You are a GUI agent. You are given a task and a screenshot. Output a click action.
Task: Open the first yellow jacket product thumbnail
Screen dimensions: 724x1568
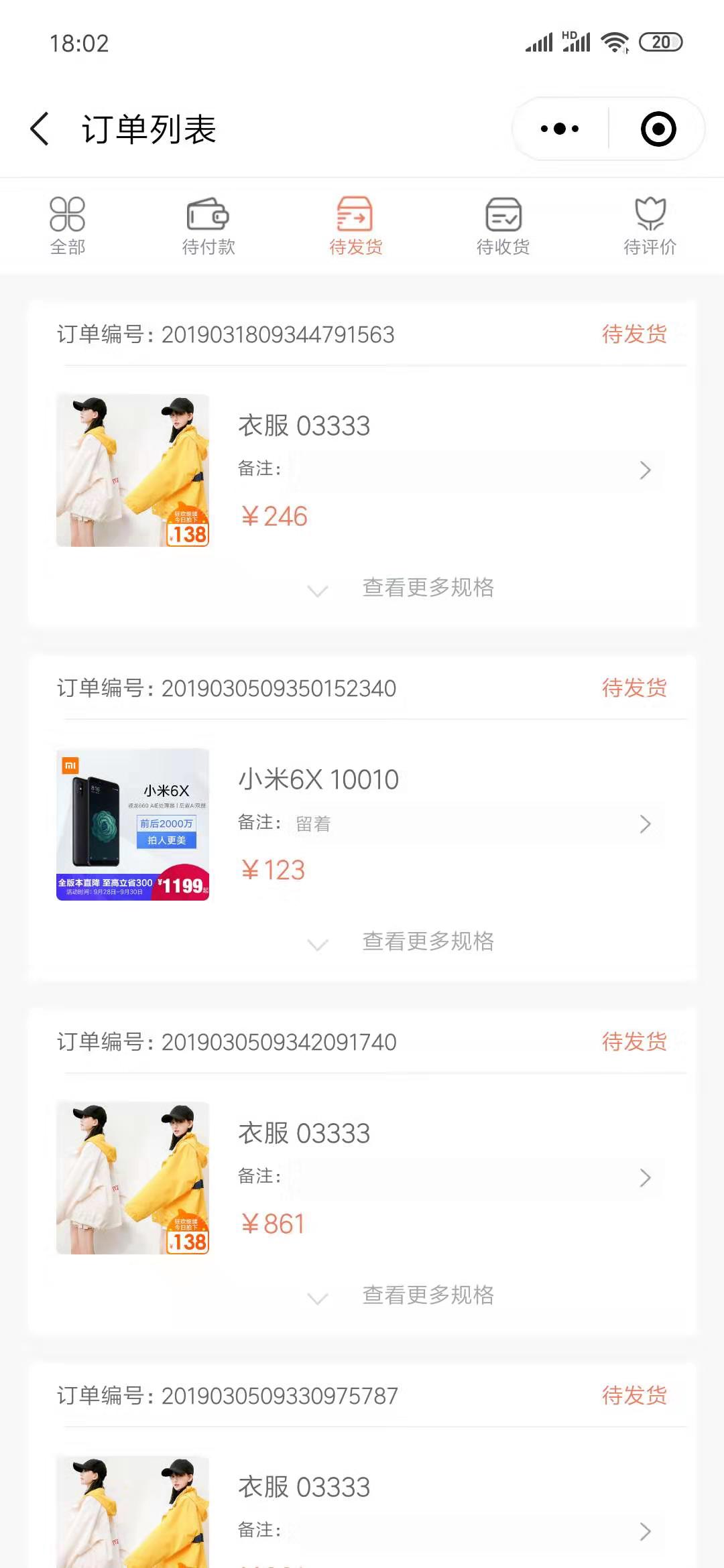pyautogui.click(x=132, y=468)
